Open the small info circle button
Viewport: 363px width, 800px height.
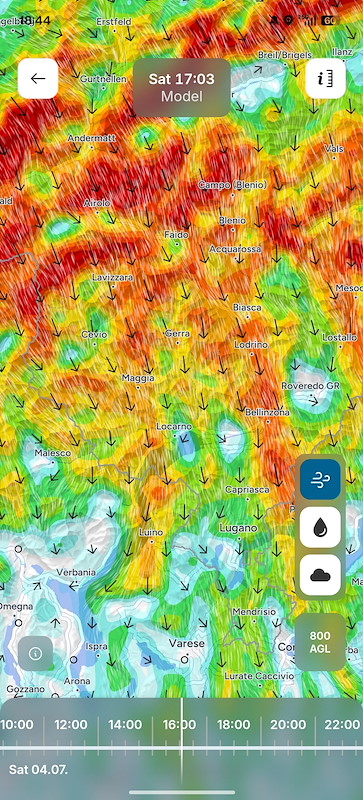[35, 654]
